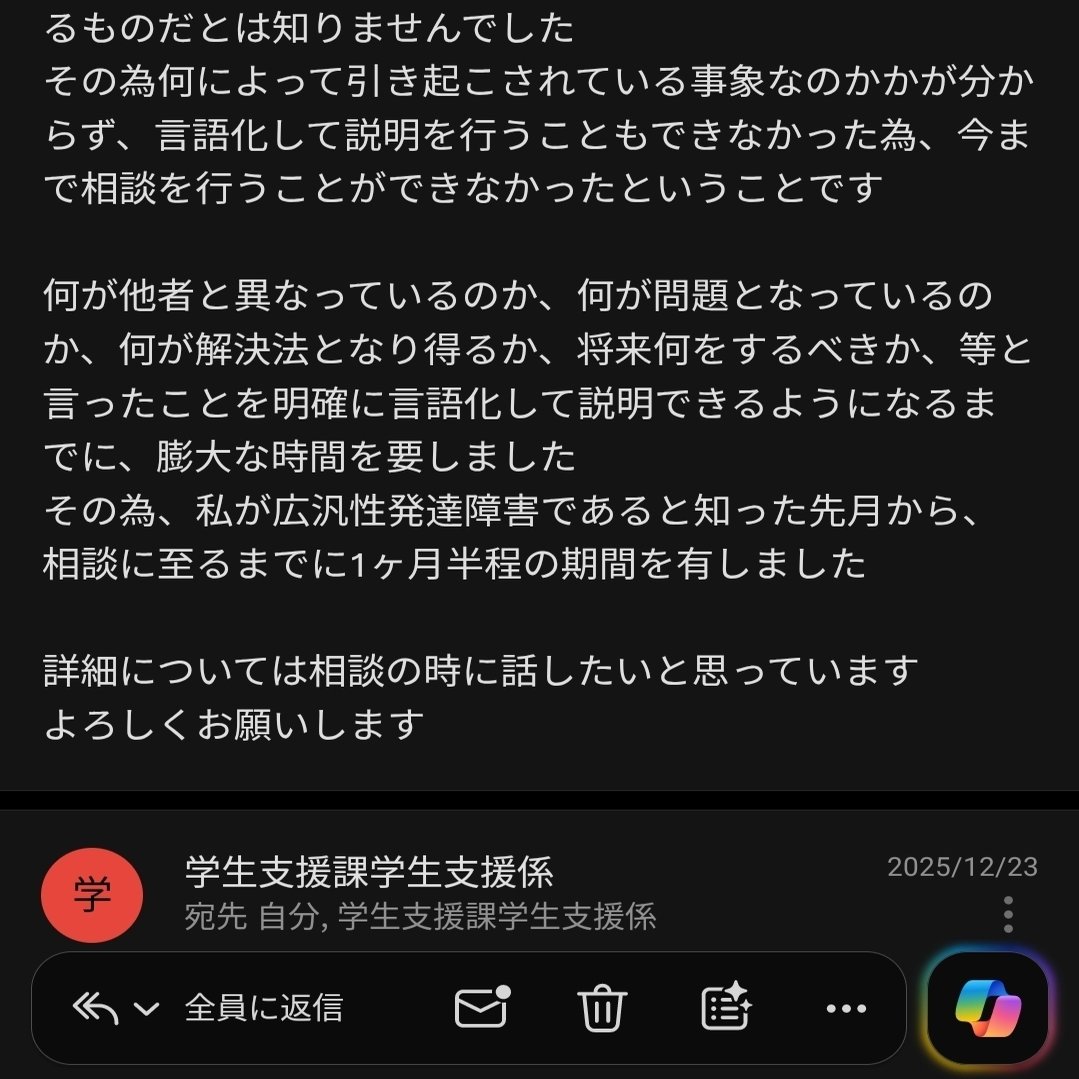Open options for the 学生支援課学生支援係 message
Image resolution: width=1079 pixels, height=1079 pixels.
pos(1008,914)
